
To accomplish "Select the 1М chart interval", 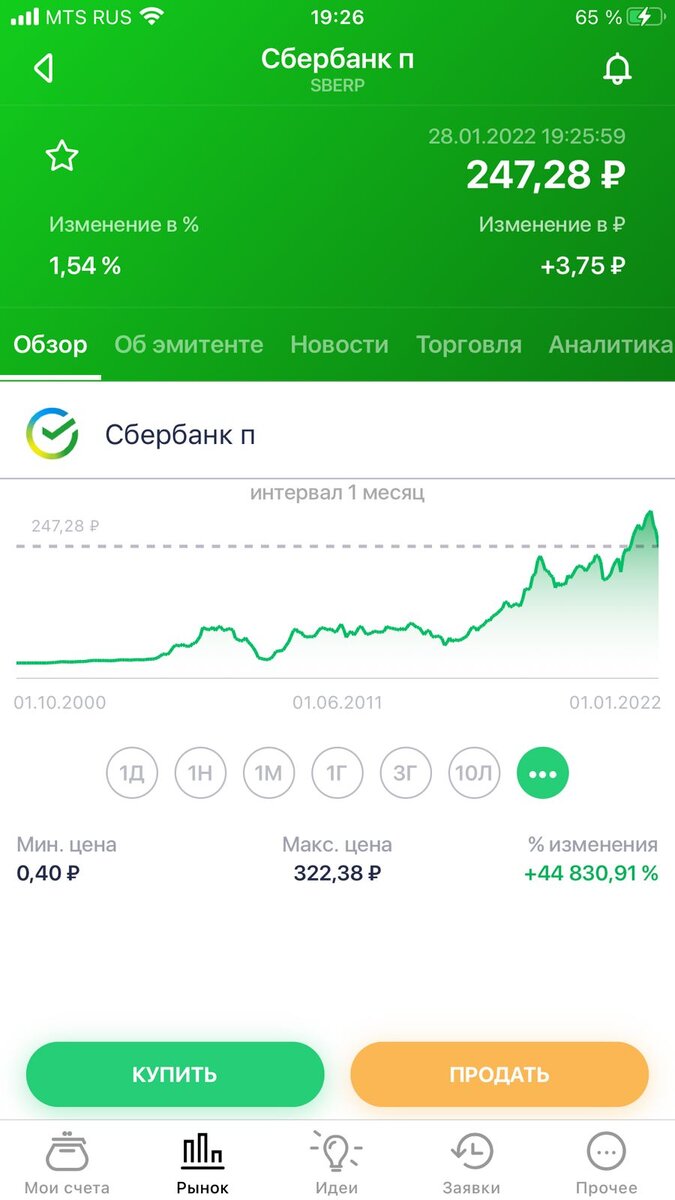I will 269,773.
